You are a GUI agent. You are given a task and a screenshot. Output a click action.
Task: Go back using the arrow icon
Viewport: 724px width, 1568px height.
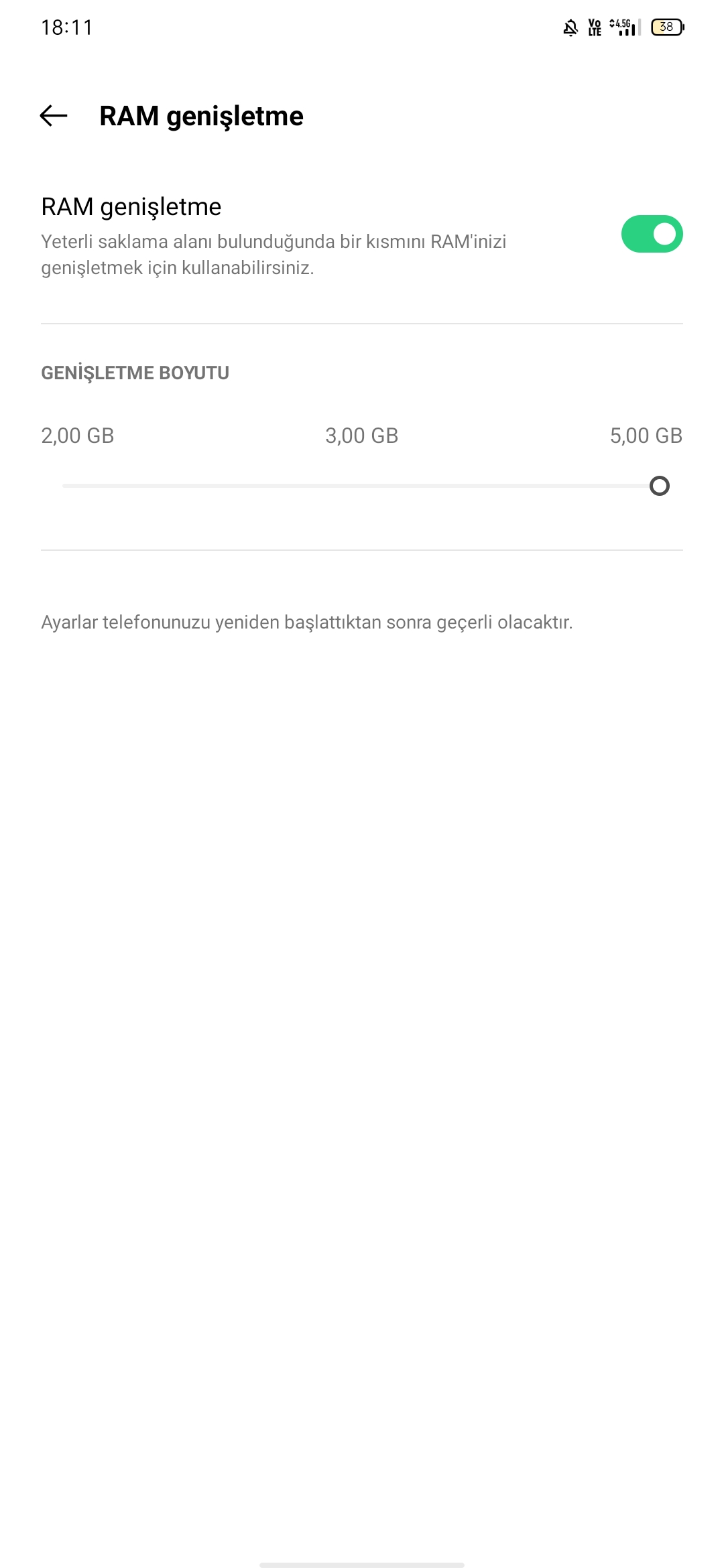coord(54,116)
